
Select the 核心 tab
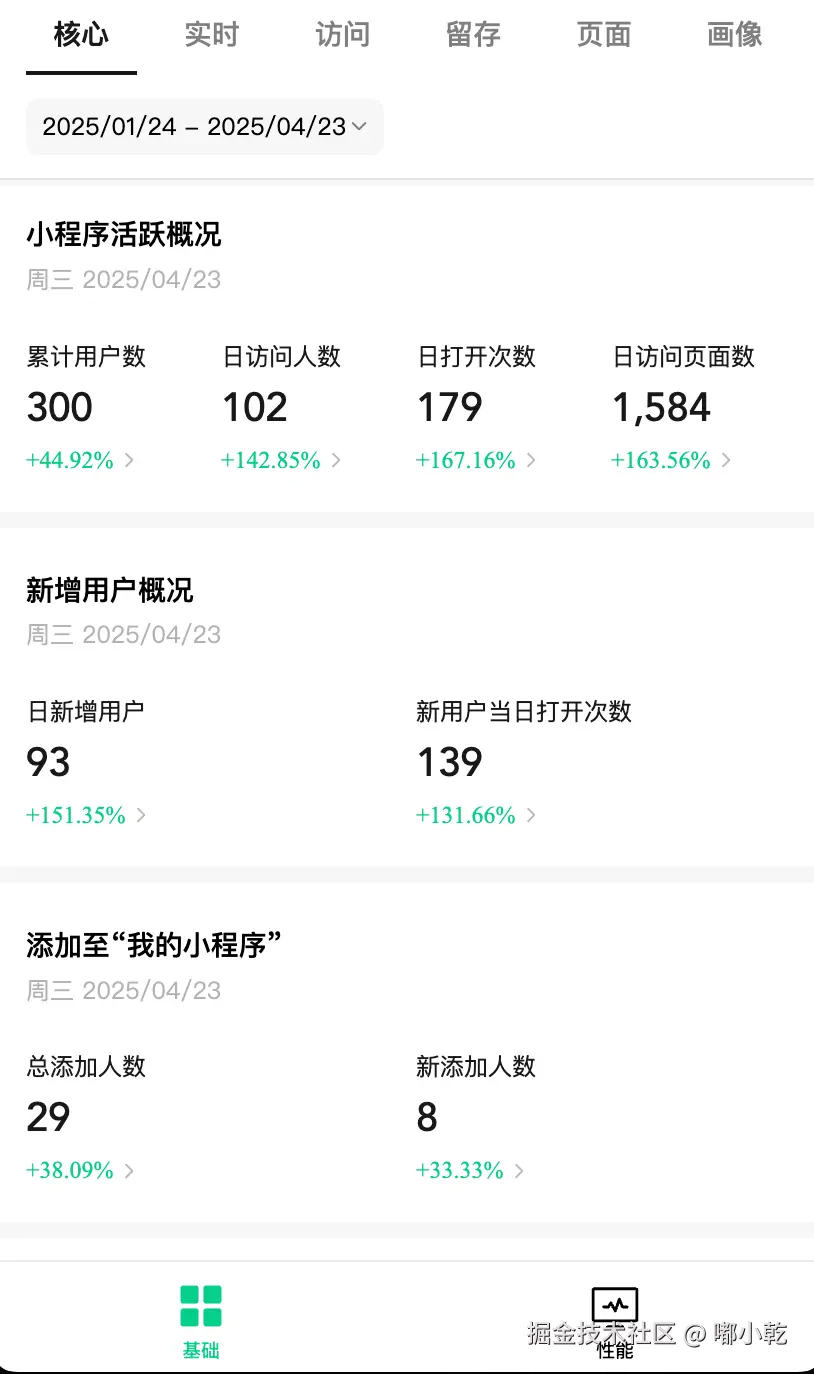coord(81,35)
